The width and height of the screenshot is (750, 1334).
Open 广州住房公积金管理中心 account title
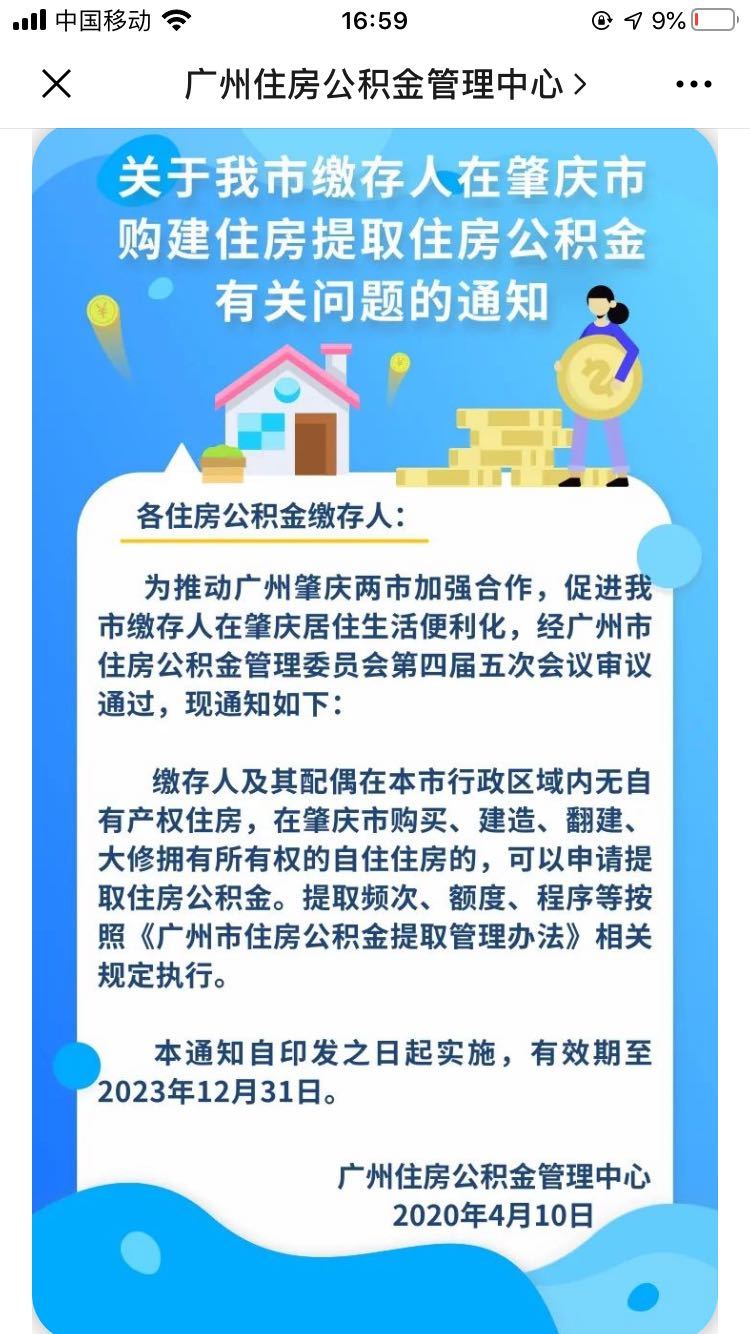coord(385,85)
